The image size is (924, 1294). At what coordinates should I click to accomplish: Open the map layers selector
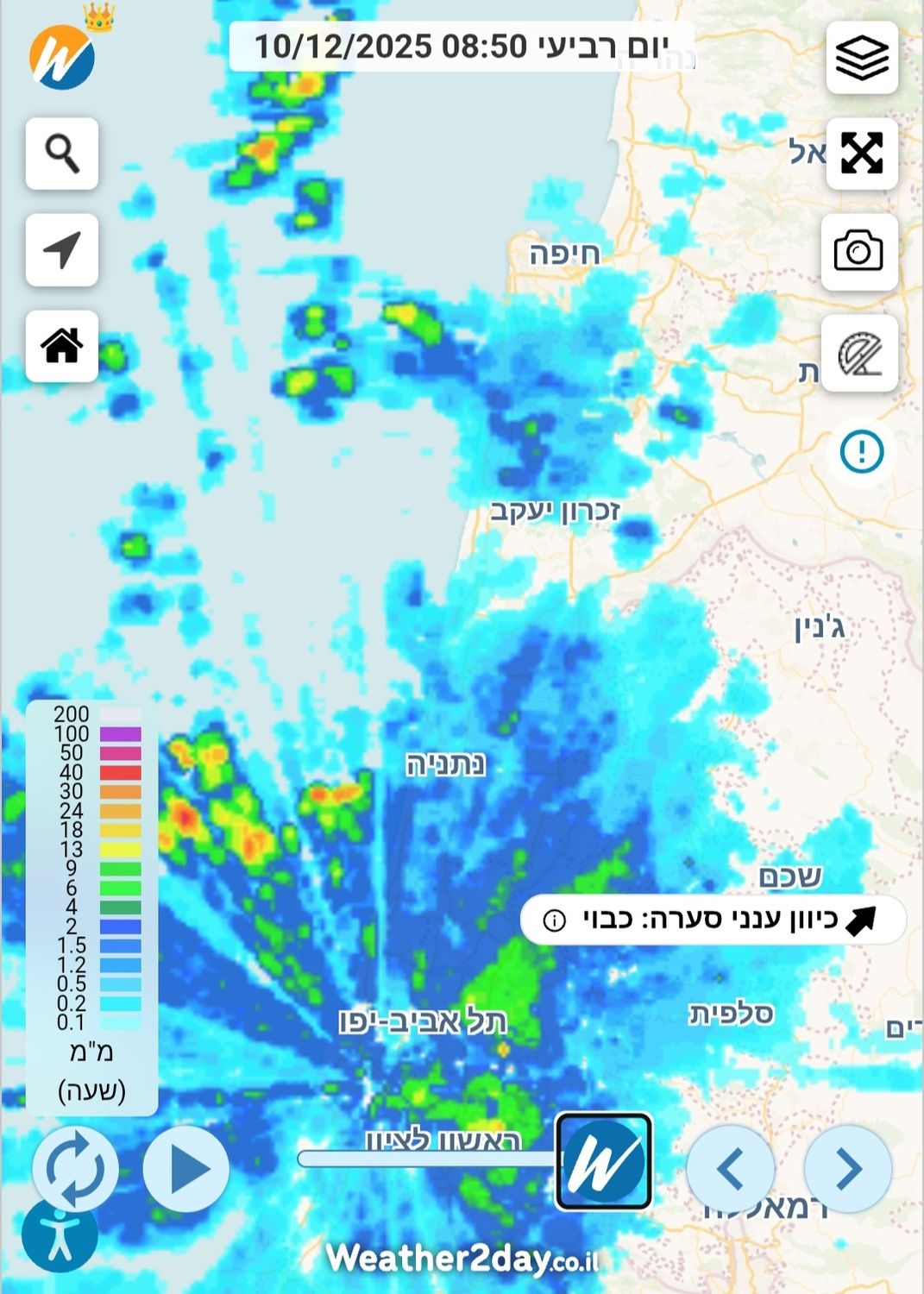(862, 58)
